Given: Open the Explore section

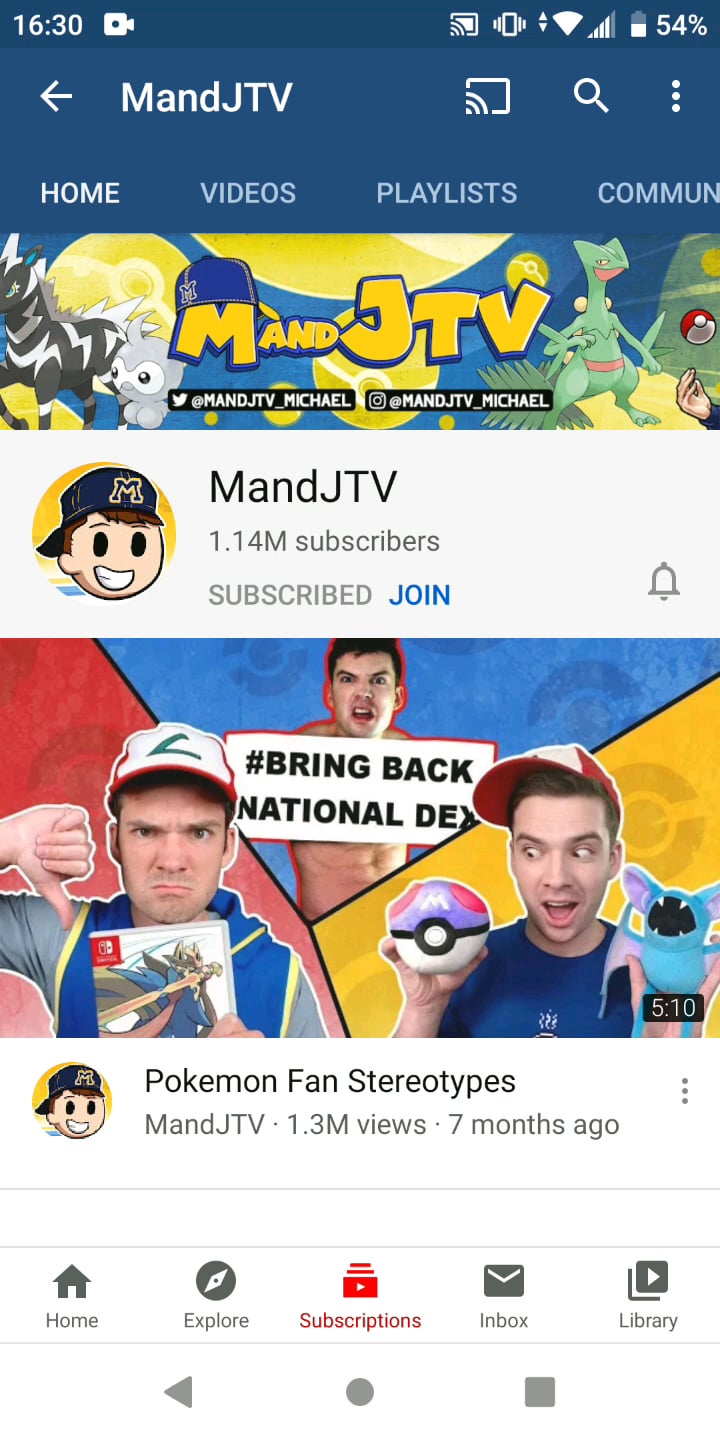Looking at the screenshot, I should [x=216, y=1295].
